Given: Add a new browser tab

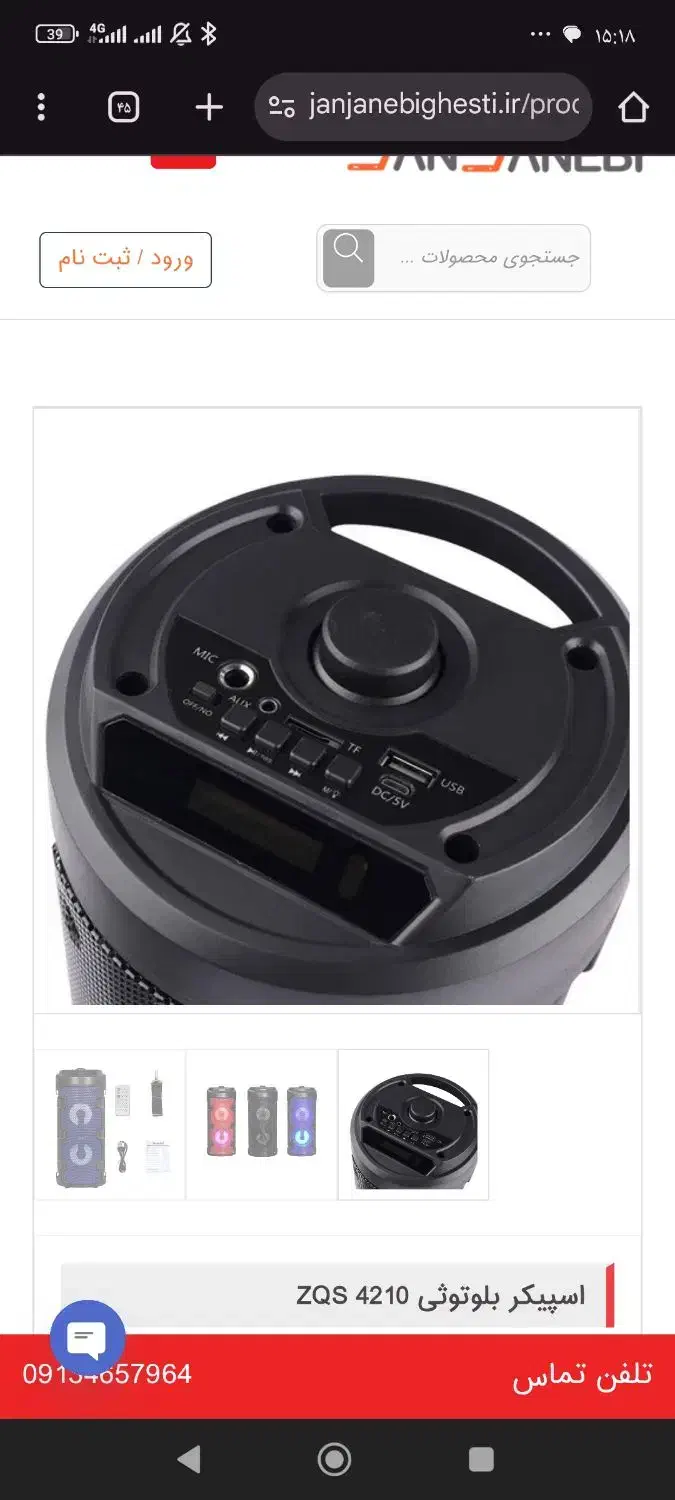Looking at the screenshot, I should tap(208, 107).
